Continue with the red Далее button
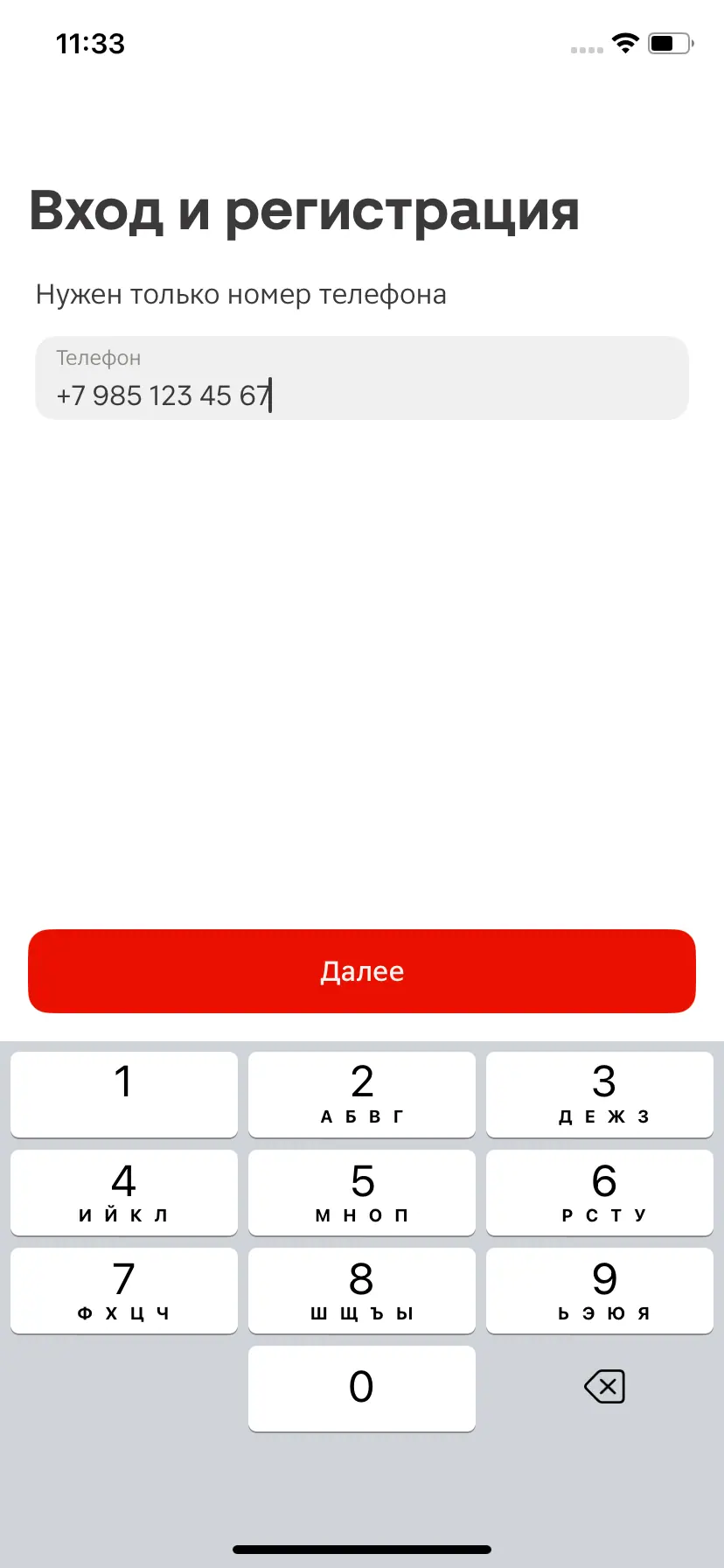The image size is (724, 1568). coord(362,971)
